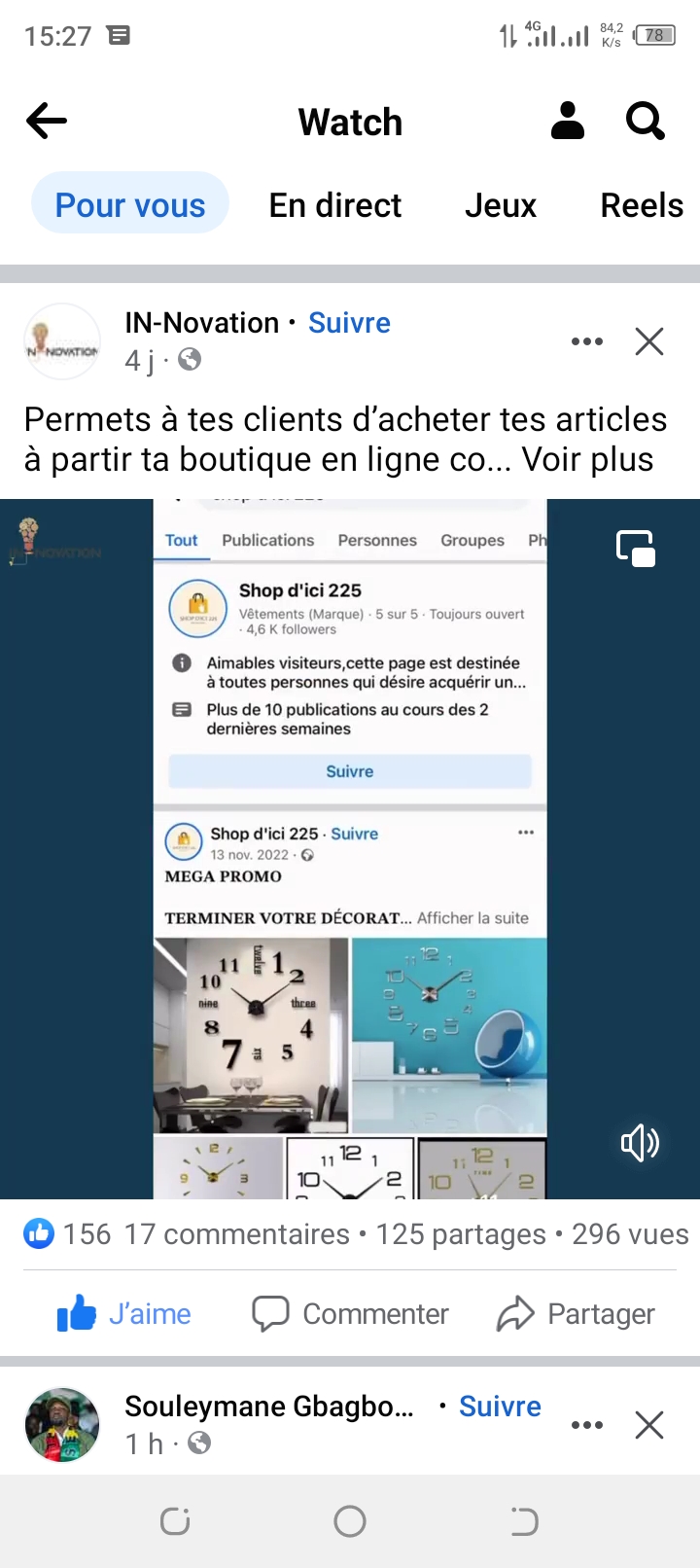This screenshot has width=700, height=1568.
Task: Follow Souleymane Gbagbo
Action: (x=500, y=1407)
